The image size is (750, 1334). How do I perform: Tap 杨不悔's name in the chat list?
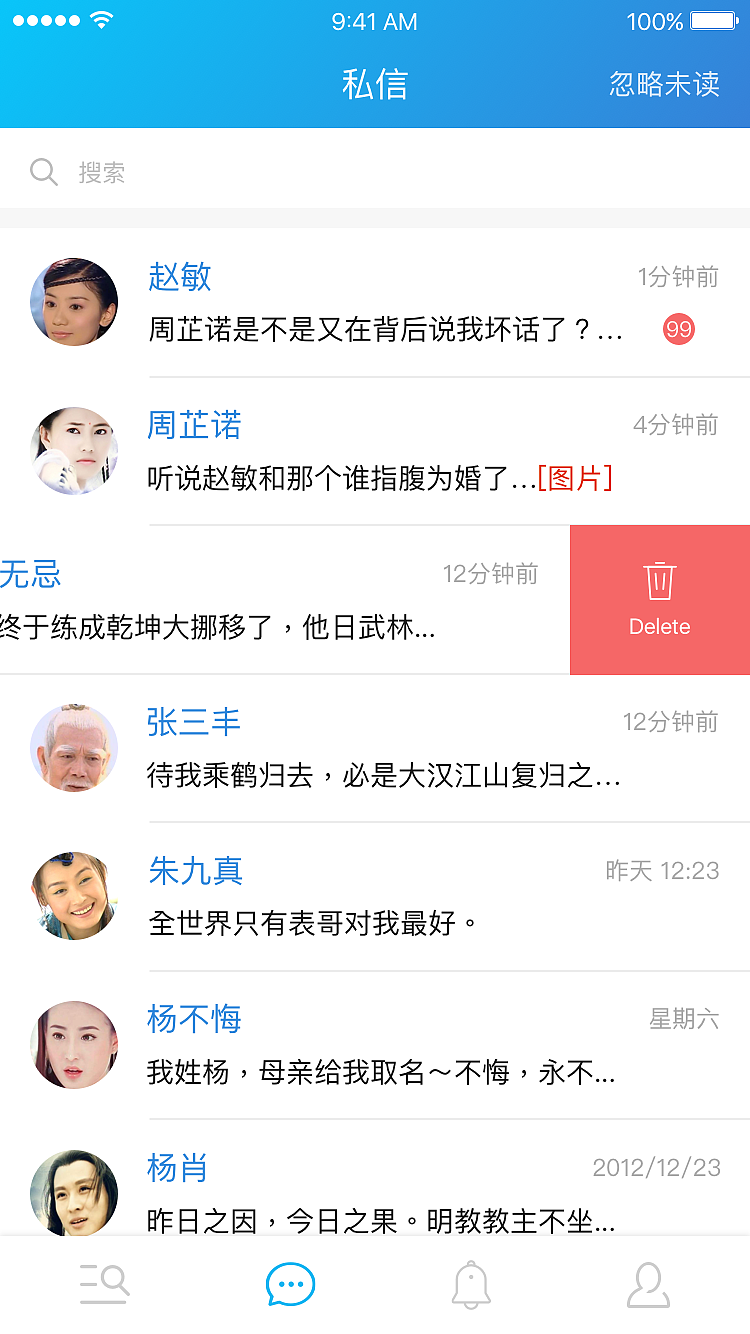[194, 1019]
